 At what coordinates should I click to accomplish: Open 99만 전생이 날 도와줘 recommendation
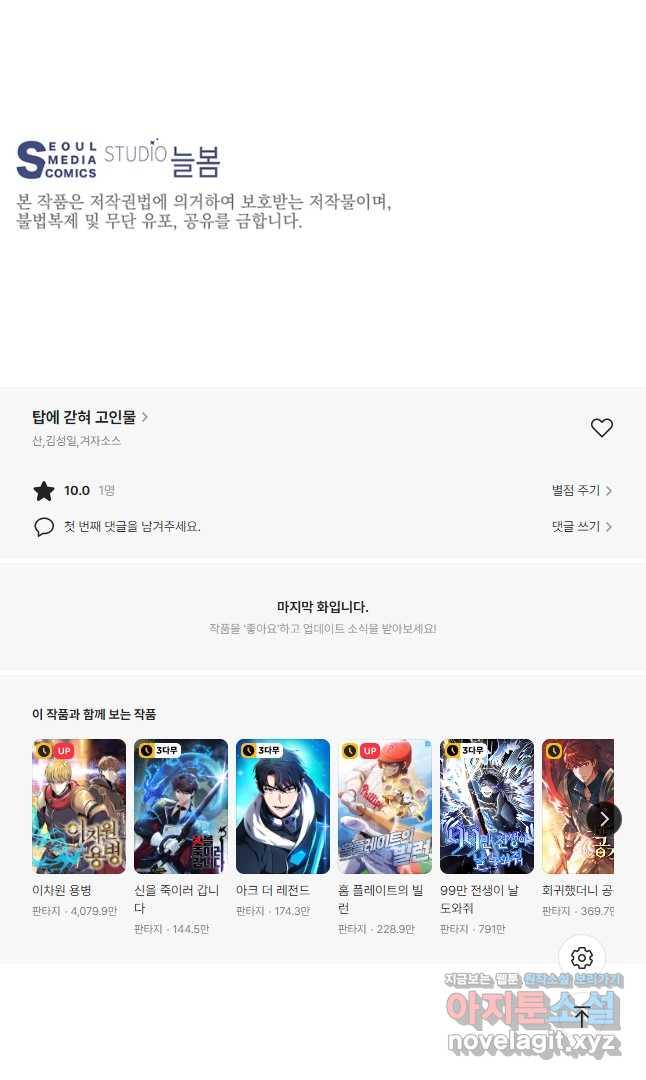(x=487, y=807)
